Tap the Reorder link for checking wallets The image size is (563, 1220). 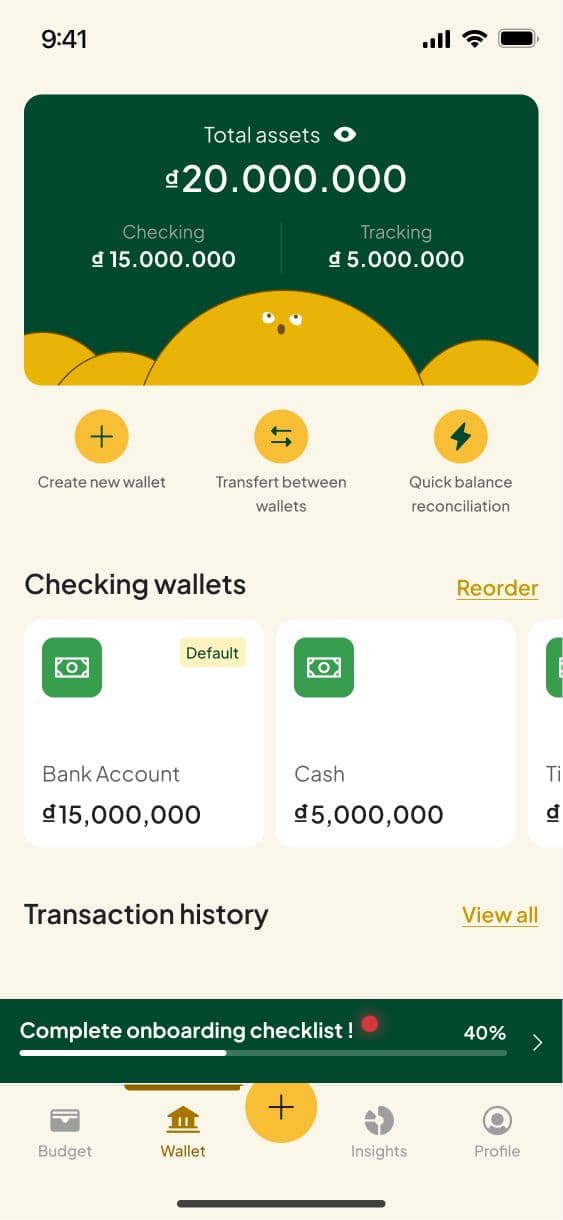tap(497, 588)
